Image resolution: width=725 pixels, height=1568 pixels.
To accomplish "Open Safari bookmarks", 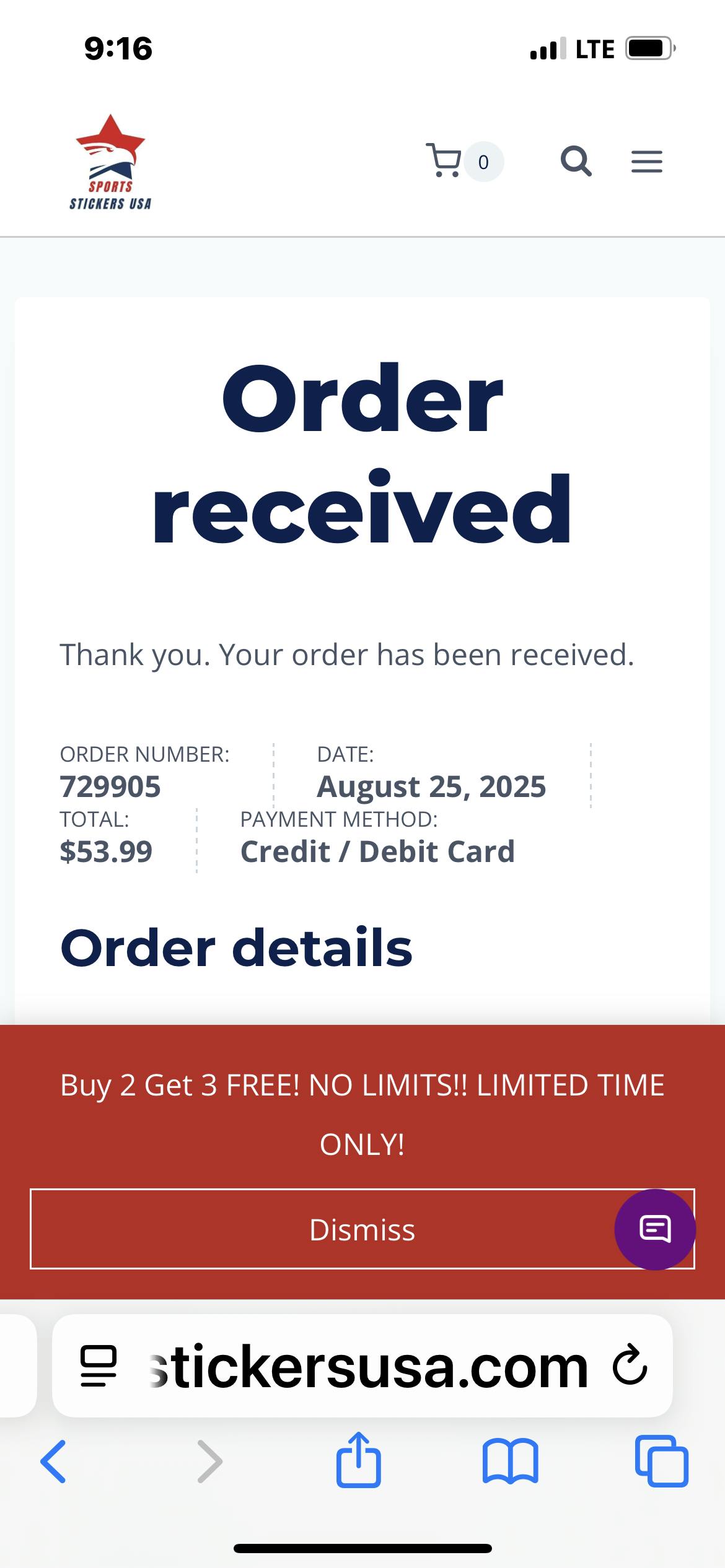I will pyautogui.click(x=510, y=1461).
